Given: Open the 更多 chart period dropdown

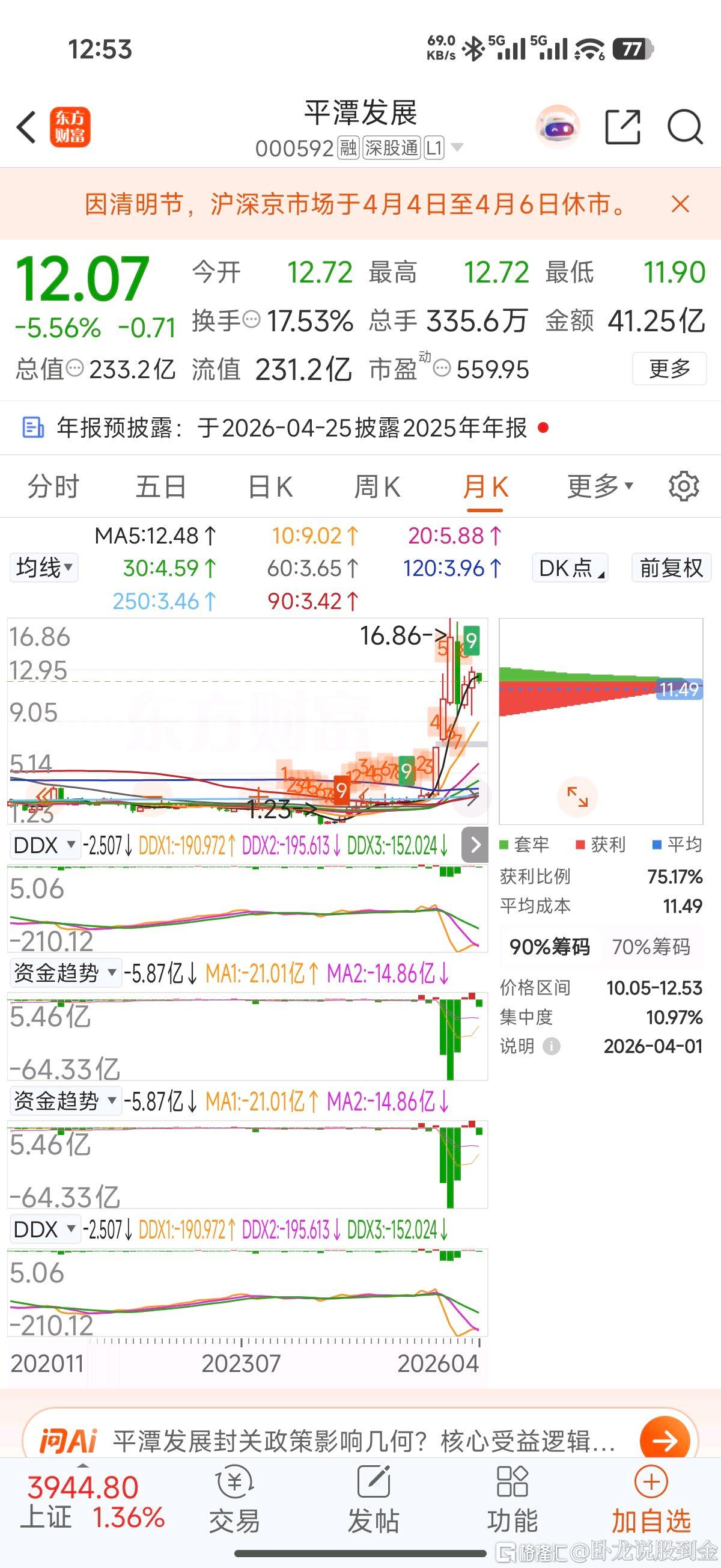Looking at the screenshot, I should point(600,486).
